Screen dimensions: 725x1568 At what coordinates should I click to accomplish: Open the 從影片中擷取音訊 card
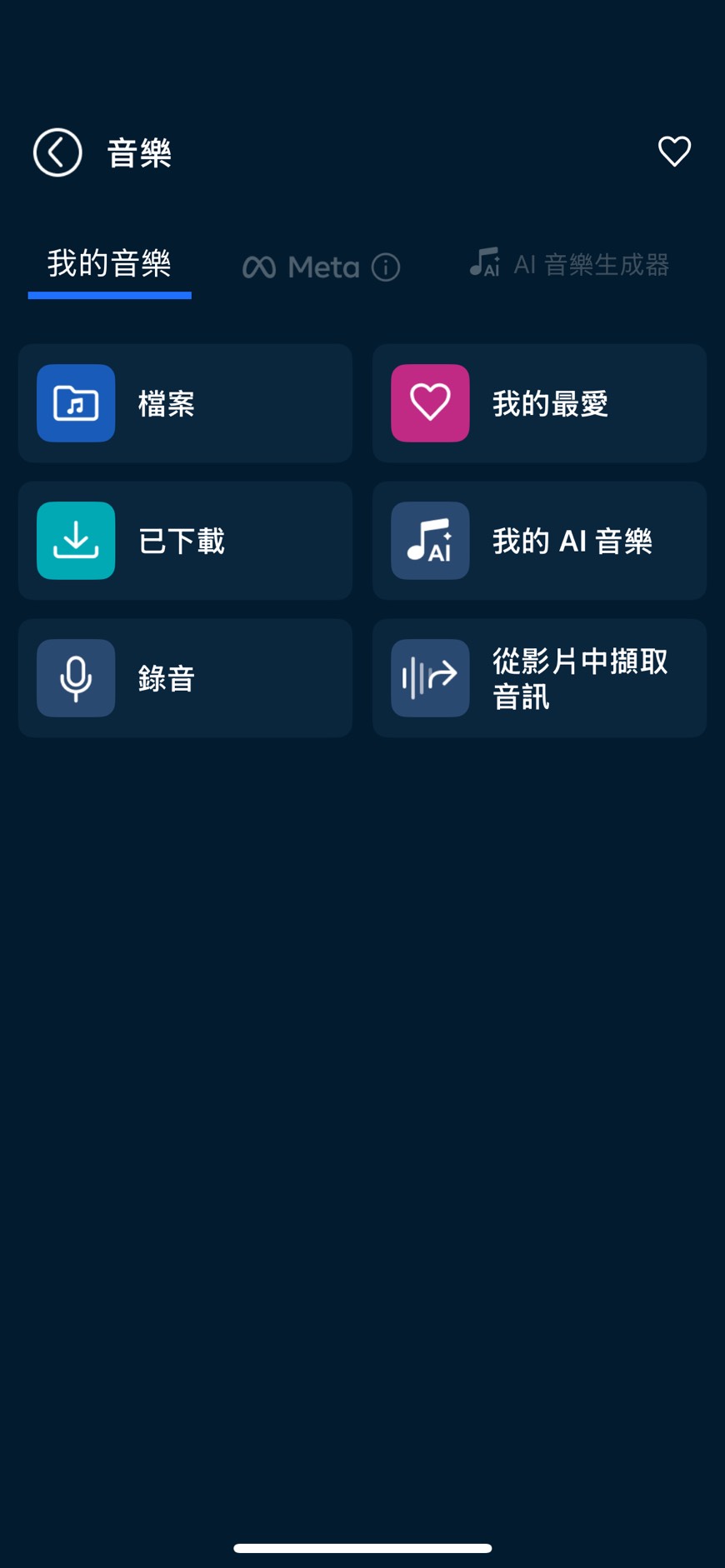point(539,677)
